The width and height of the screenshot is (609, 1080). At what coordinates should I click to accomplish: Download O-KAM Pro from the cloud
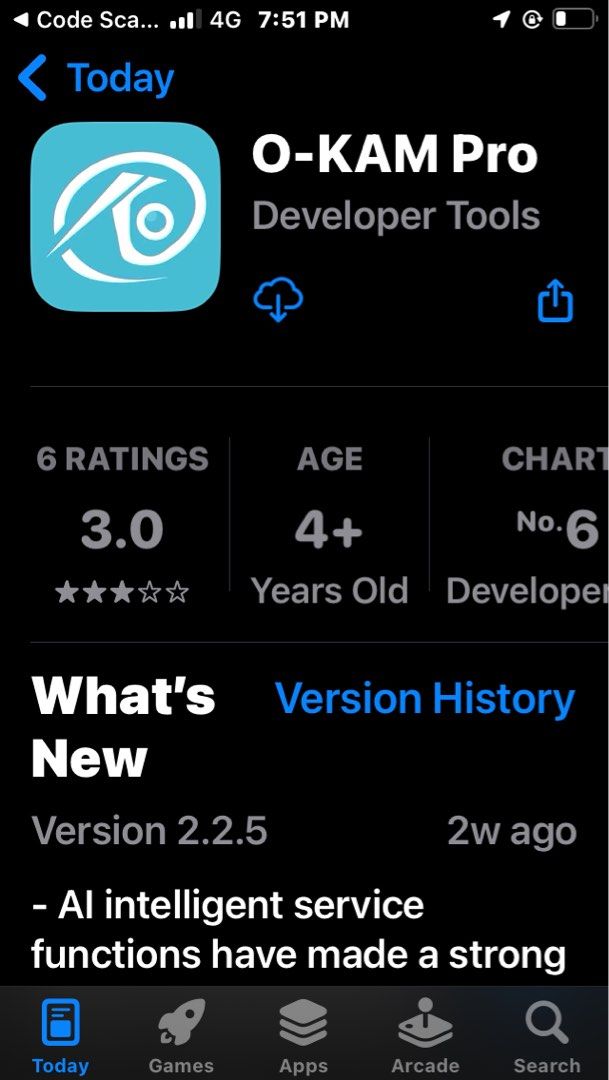click(x=278, y=299)
